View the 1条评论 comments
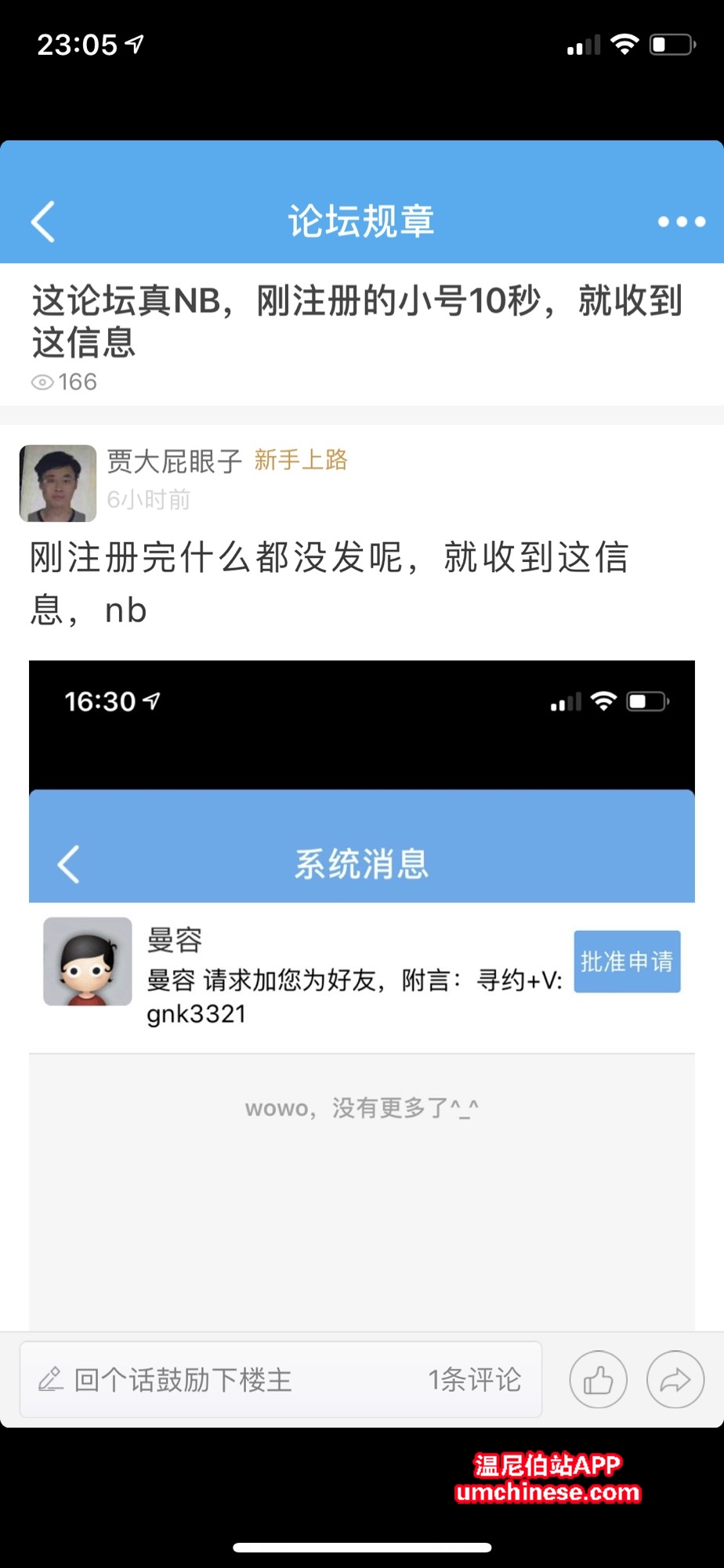 pos(474,1379)
